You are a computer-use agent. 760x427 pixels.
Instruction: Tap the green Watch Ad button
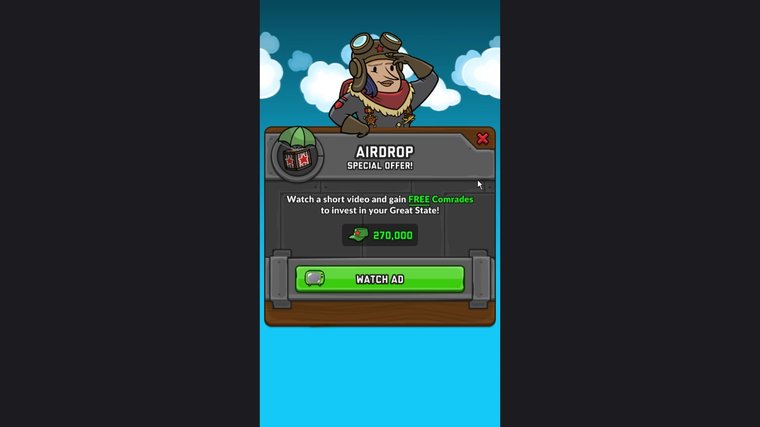(380, 279)
